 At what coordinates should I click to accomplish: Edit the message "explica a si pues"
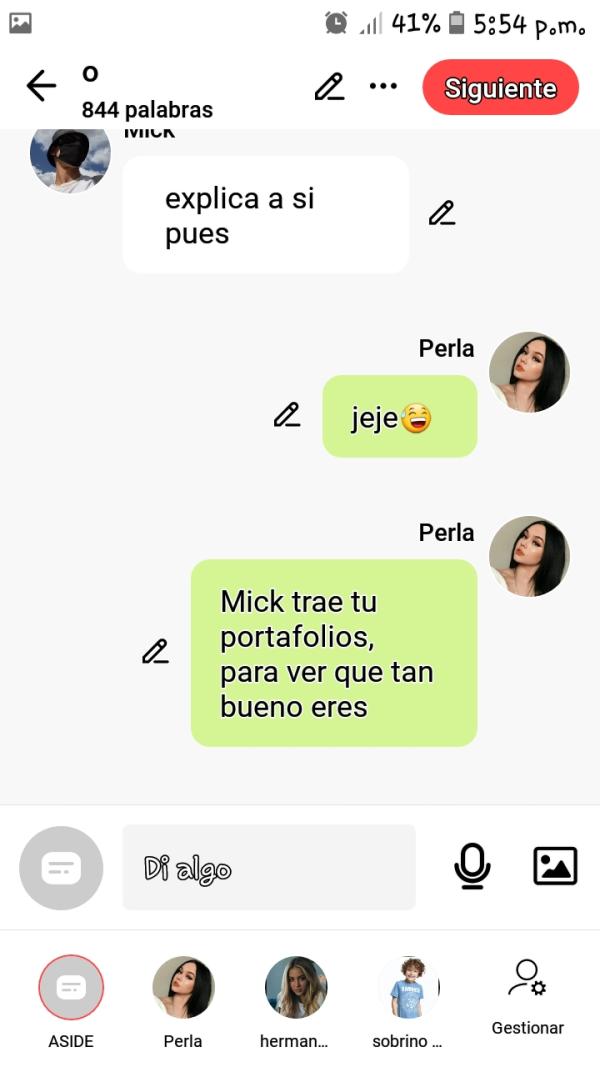pos(441,213)
